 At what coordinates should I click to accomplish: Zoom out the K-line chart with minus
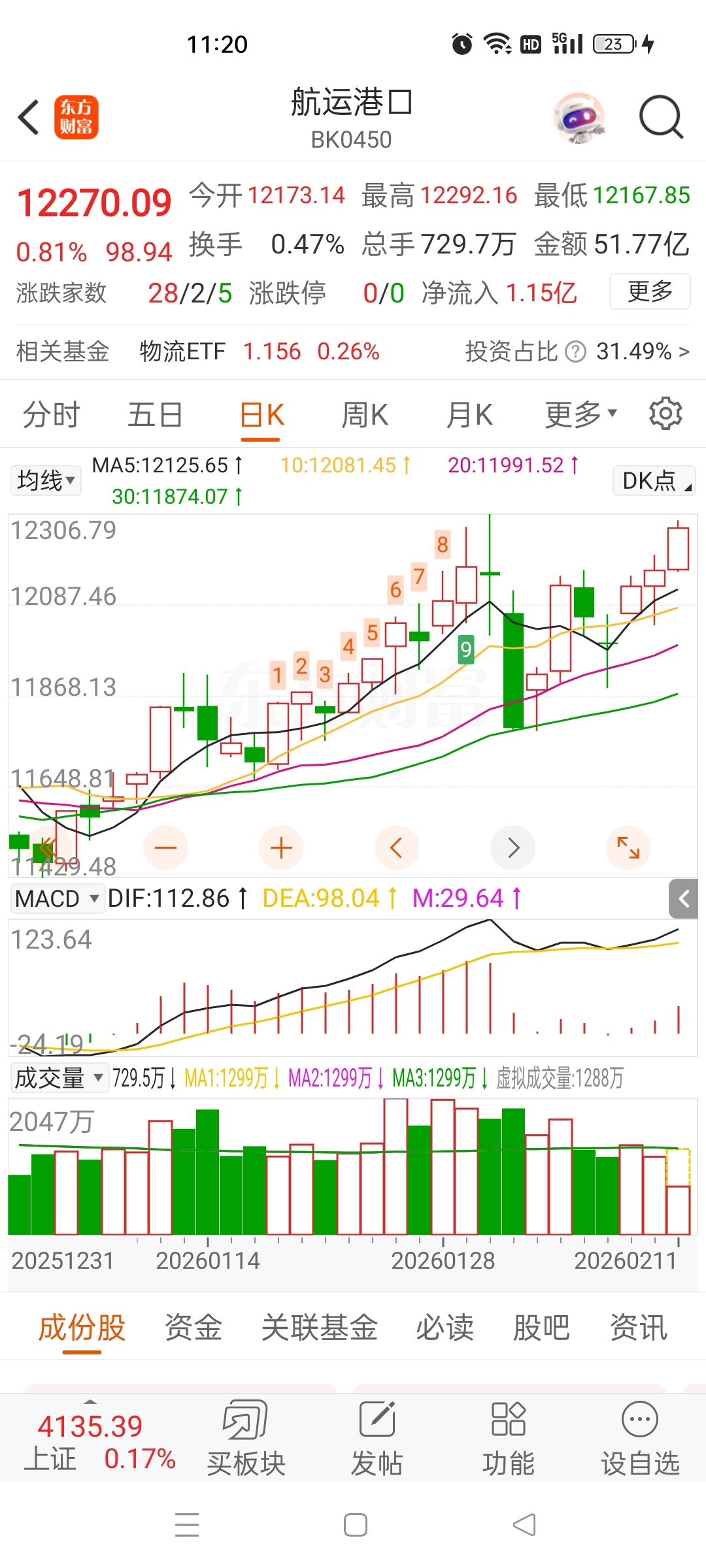pyautogui.click(x=165, y=848)
